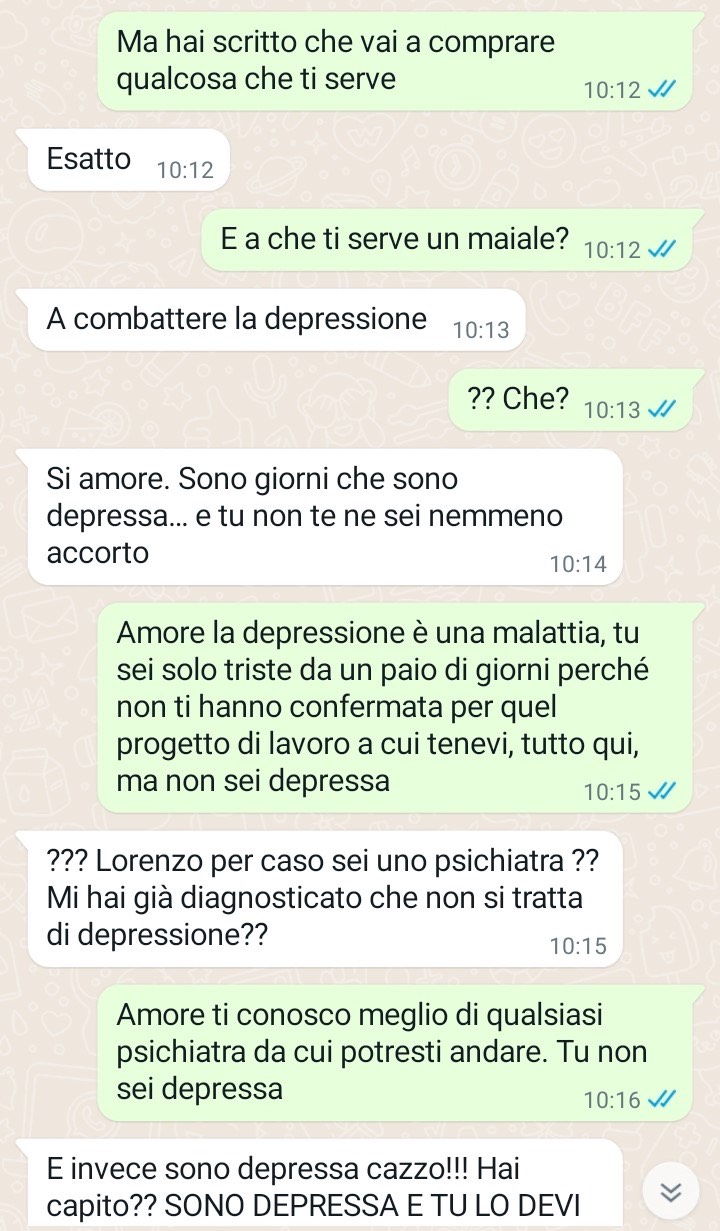
Task: Jump to the latest messages with the down arrow
Action: coord(671,1192)
